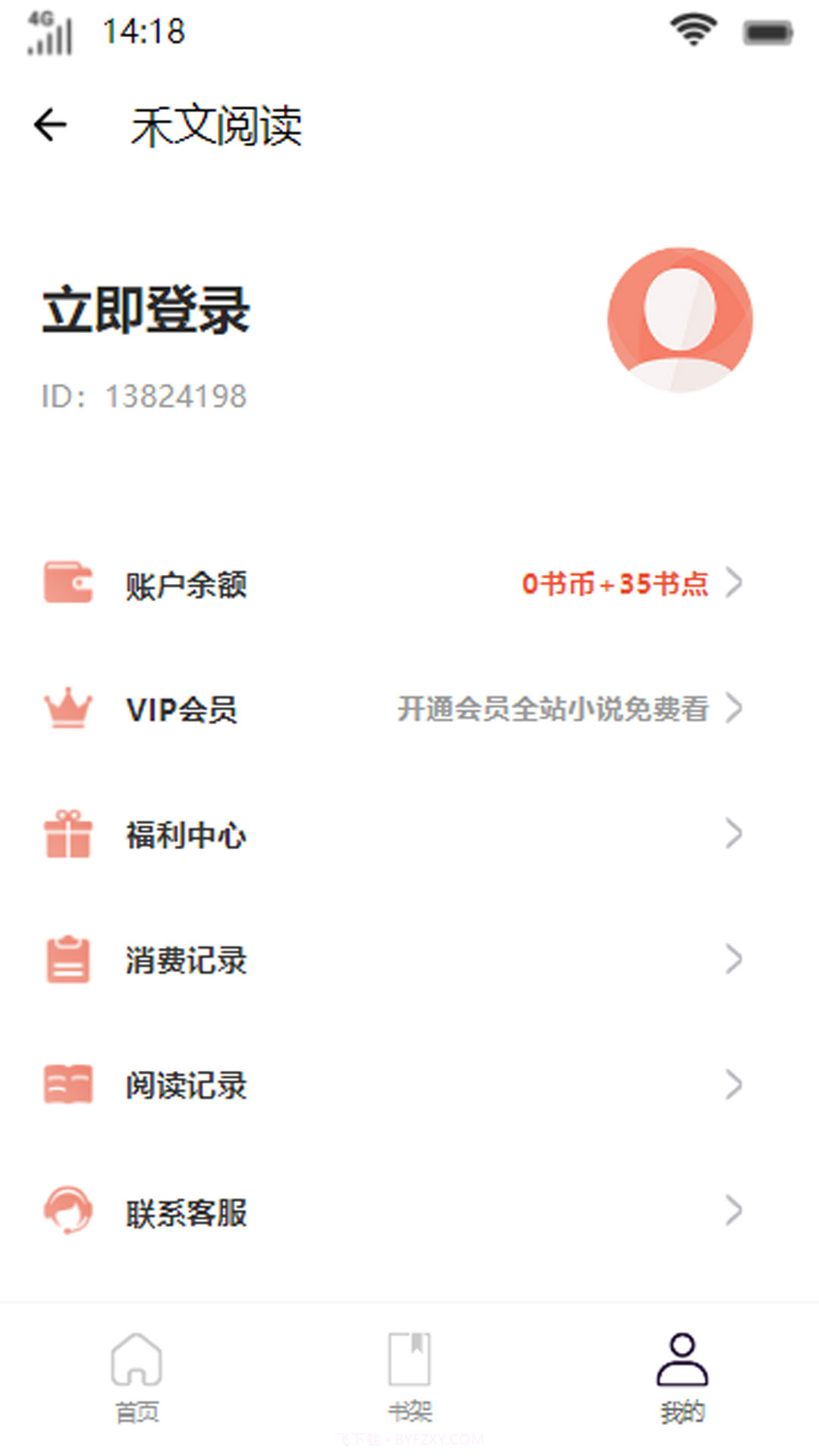Select the ID 13824198 text
The width and height of the screenshot is (819, 1456).
point(144,395)
